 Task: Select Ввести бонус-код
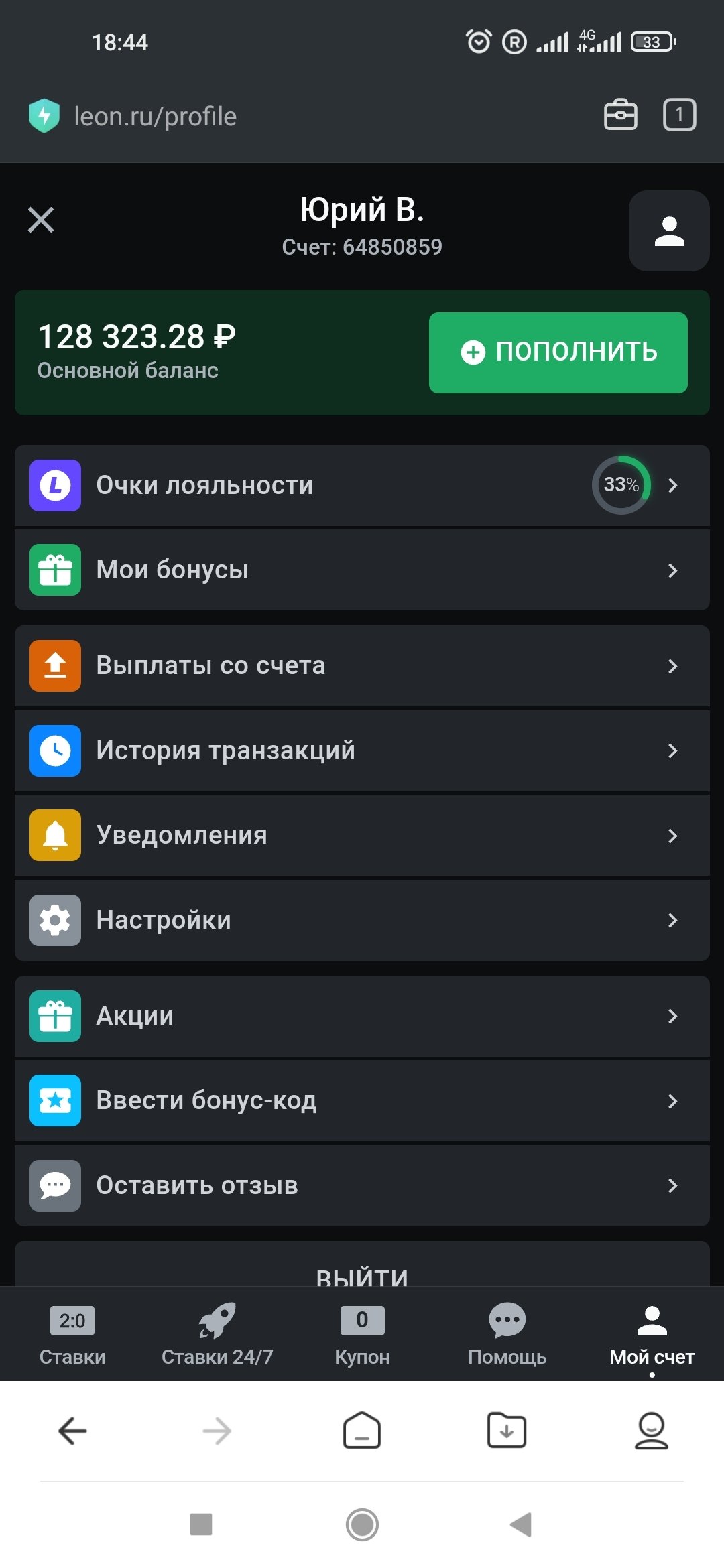tap(362, 1101)
